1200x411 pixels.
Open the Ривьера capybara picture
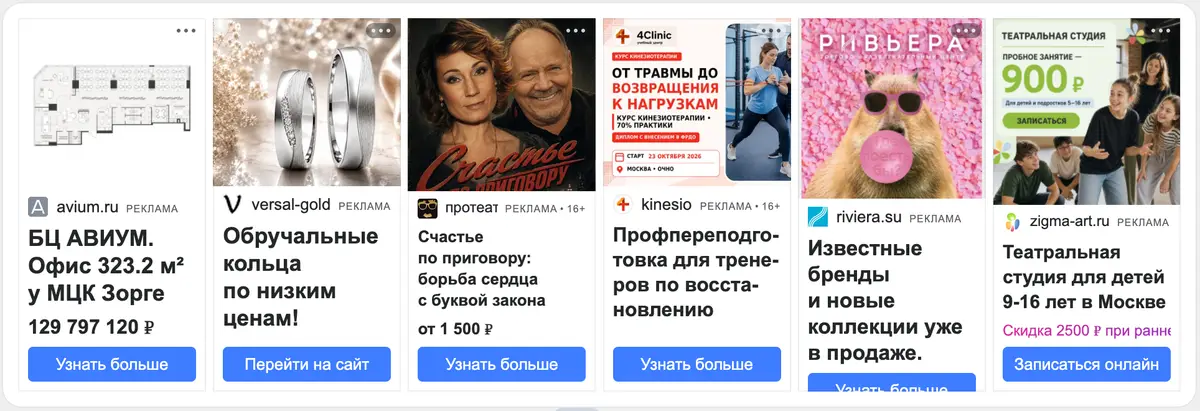[892, 108]
